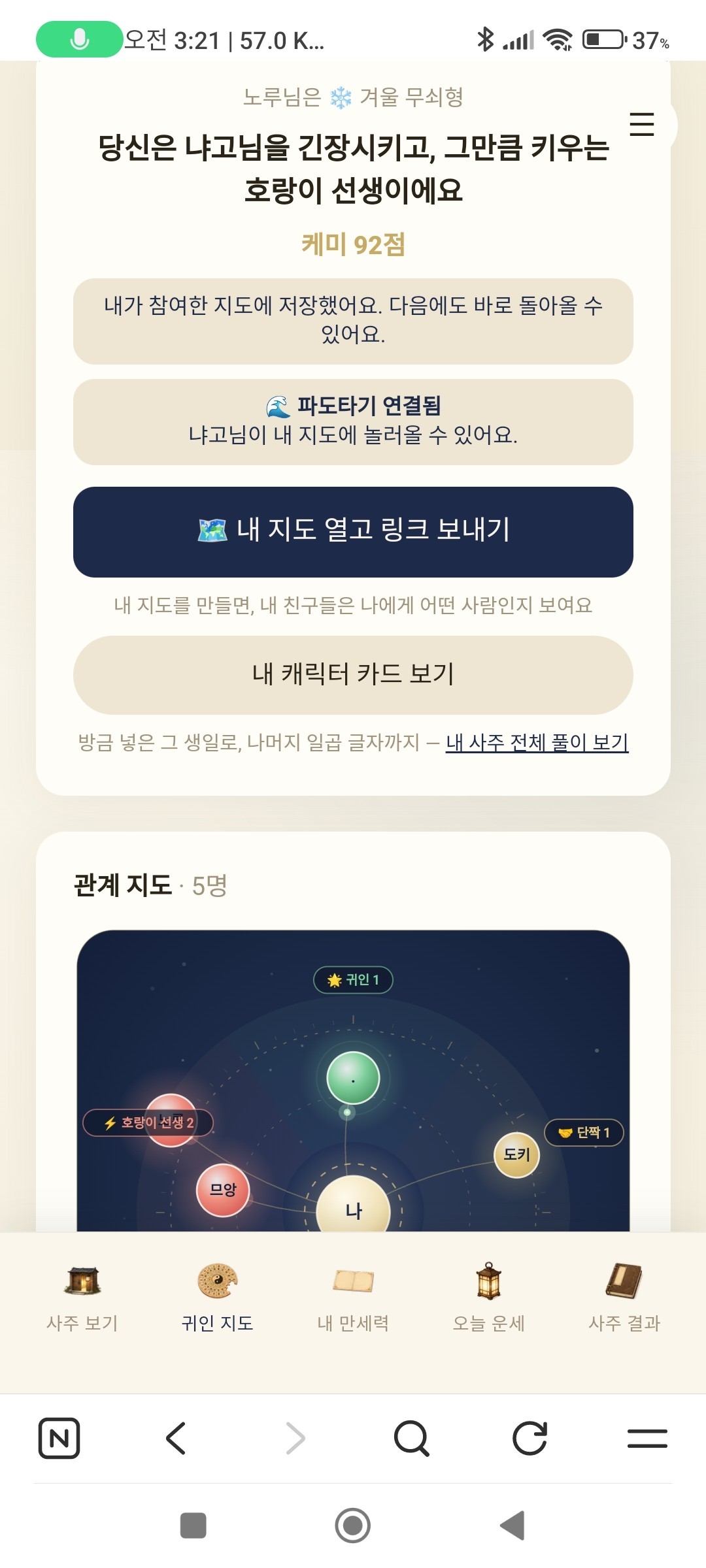Tap the '귀인 1' label chip
The image size is (706, 1568).
point(353,980)
